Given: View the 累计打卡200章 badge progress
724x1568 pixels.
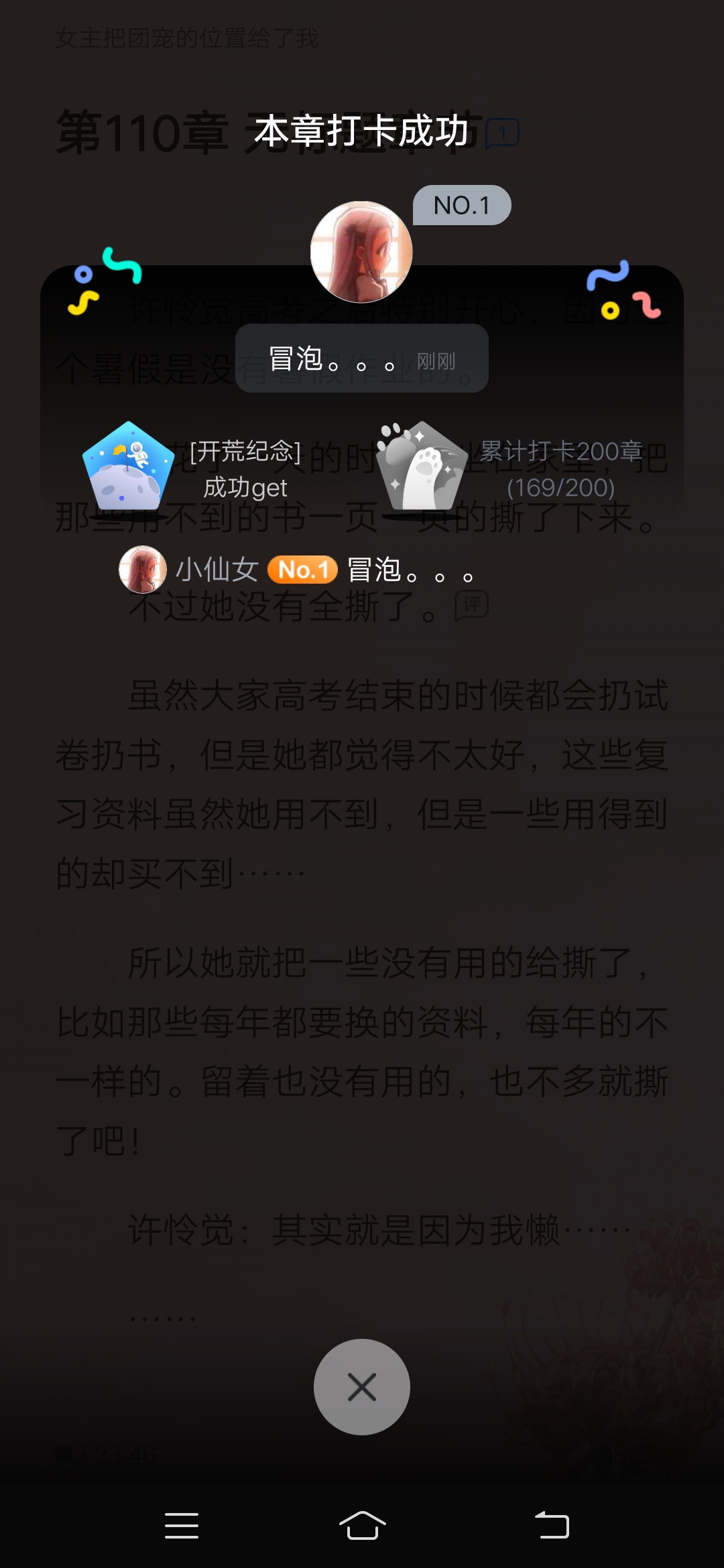Looking at the screenshot, I should (422, 468).
